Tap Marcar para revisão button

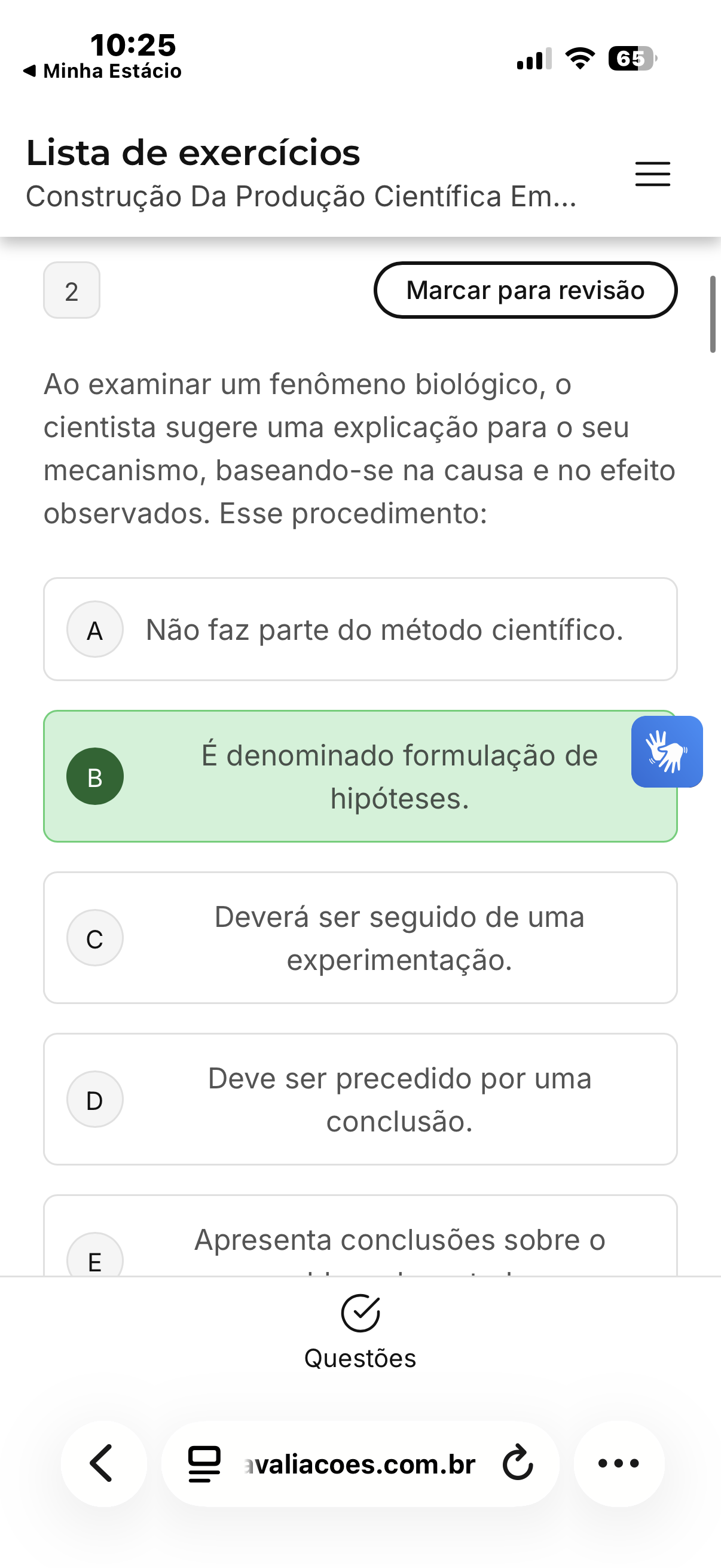(x=525, y=291)
